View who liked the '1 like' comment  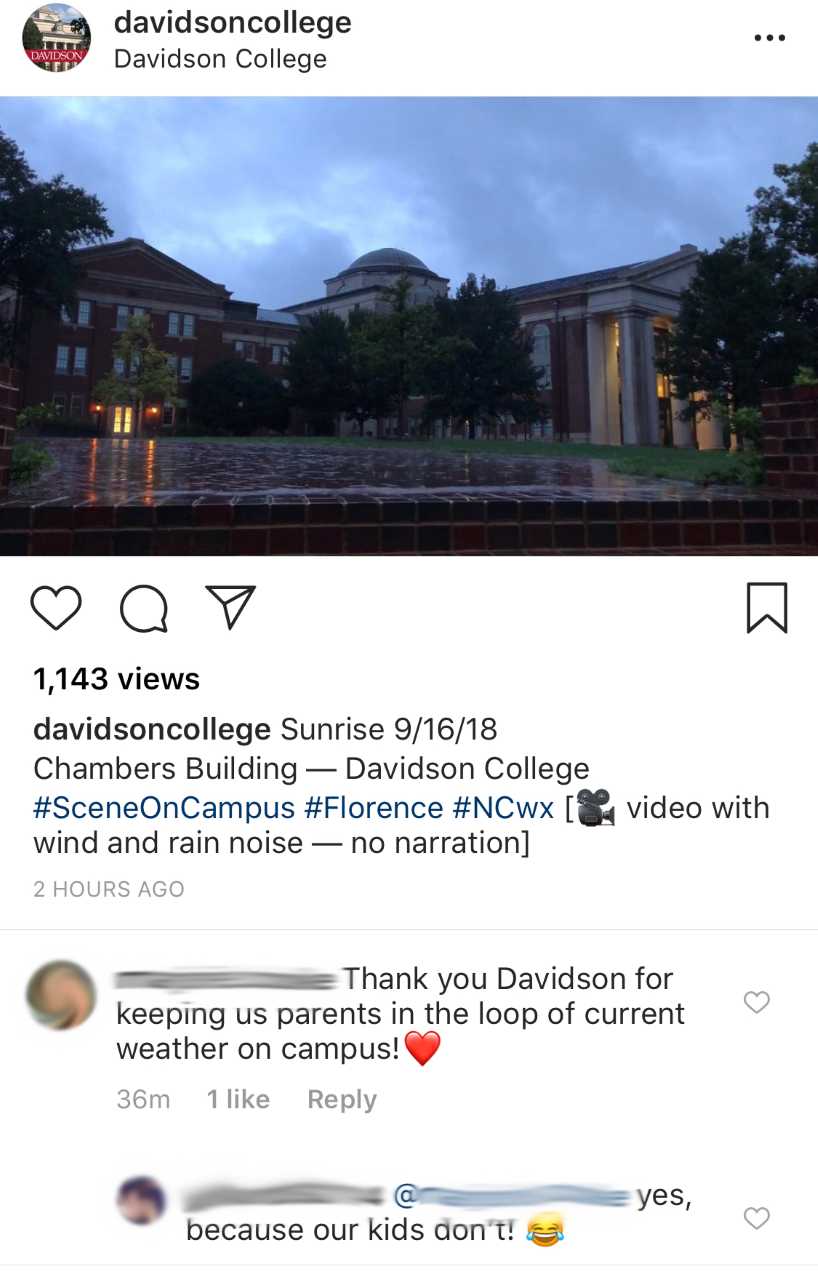pyautogui.click(x=238, y=1099)
